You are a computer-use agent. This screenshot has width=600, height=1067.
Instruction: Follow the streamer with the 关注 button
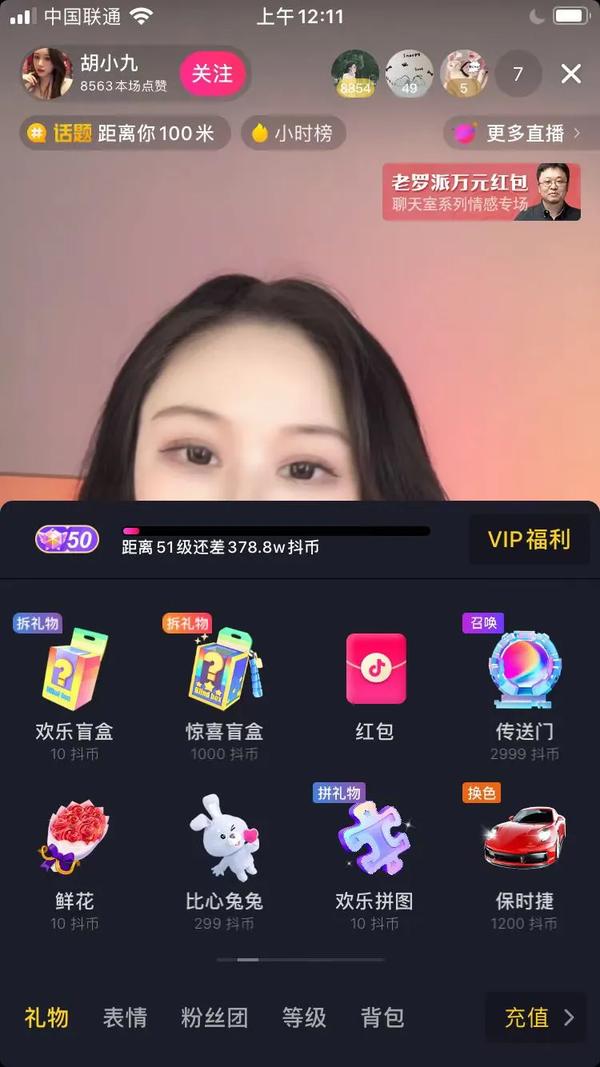point(212,74)
